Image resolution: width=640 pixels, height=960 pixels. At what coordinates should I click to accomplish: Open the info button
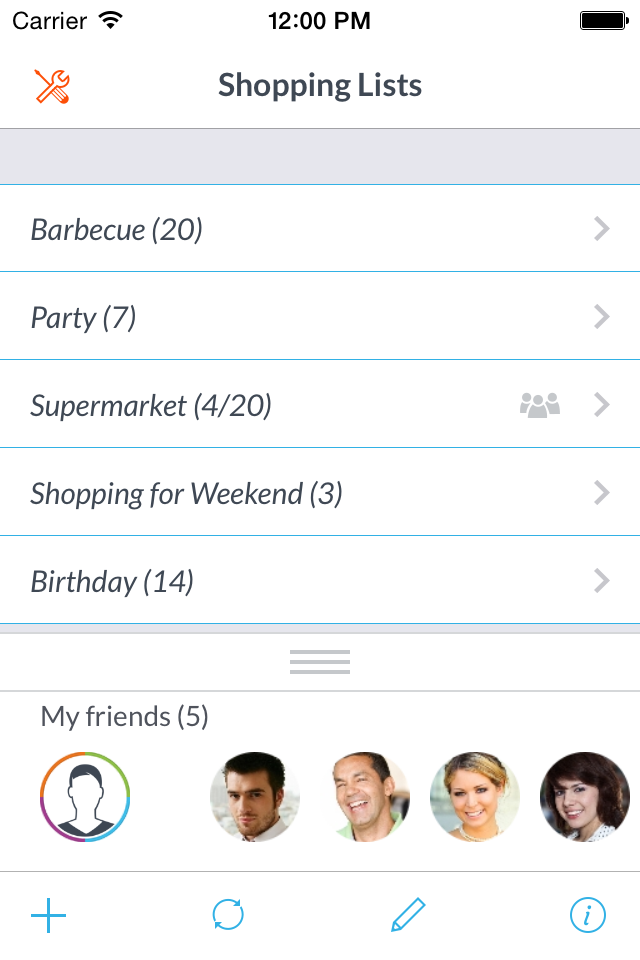[588, 915]
